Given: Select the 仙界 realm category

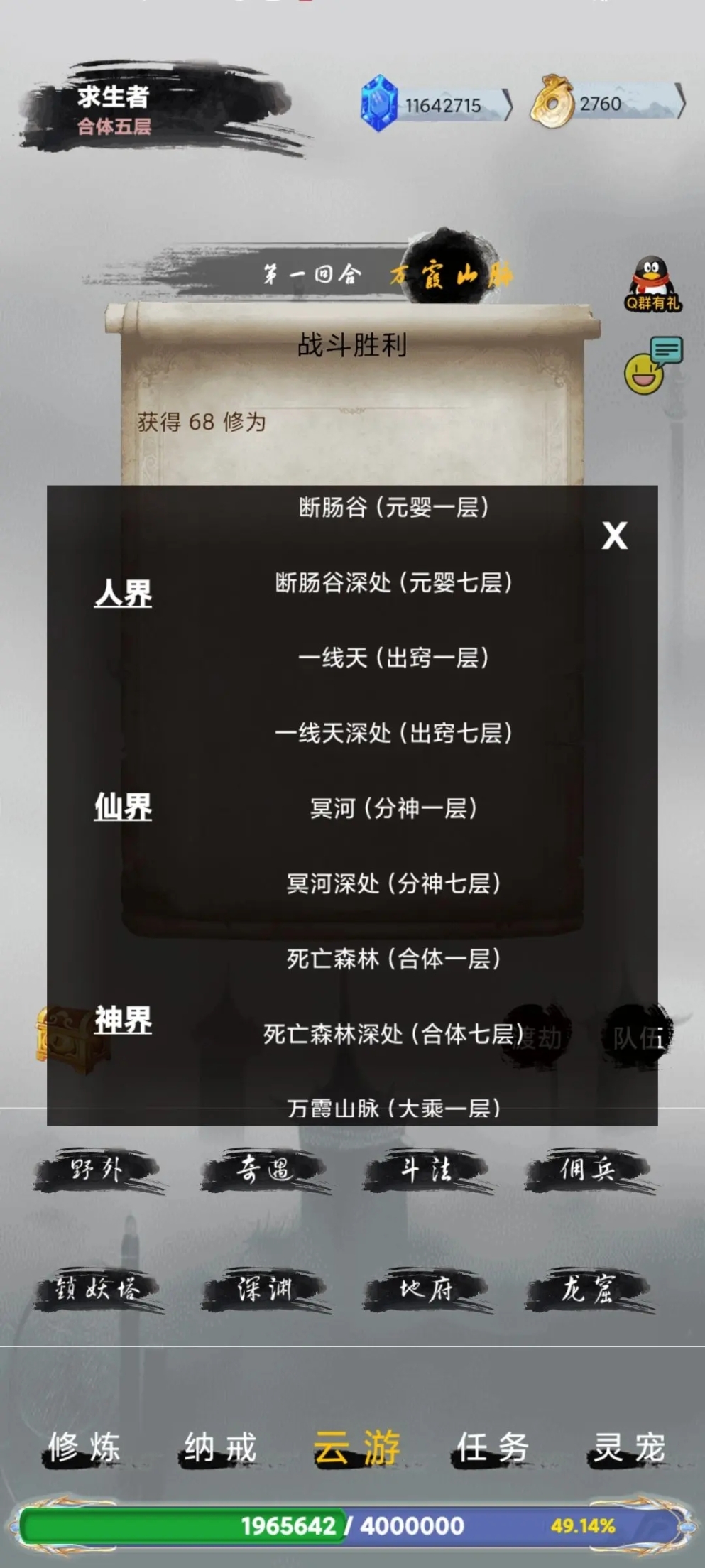Looking at the screenshot, I should click(123, 806).
